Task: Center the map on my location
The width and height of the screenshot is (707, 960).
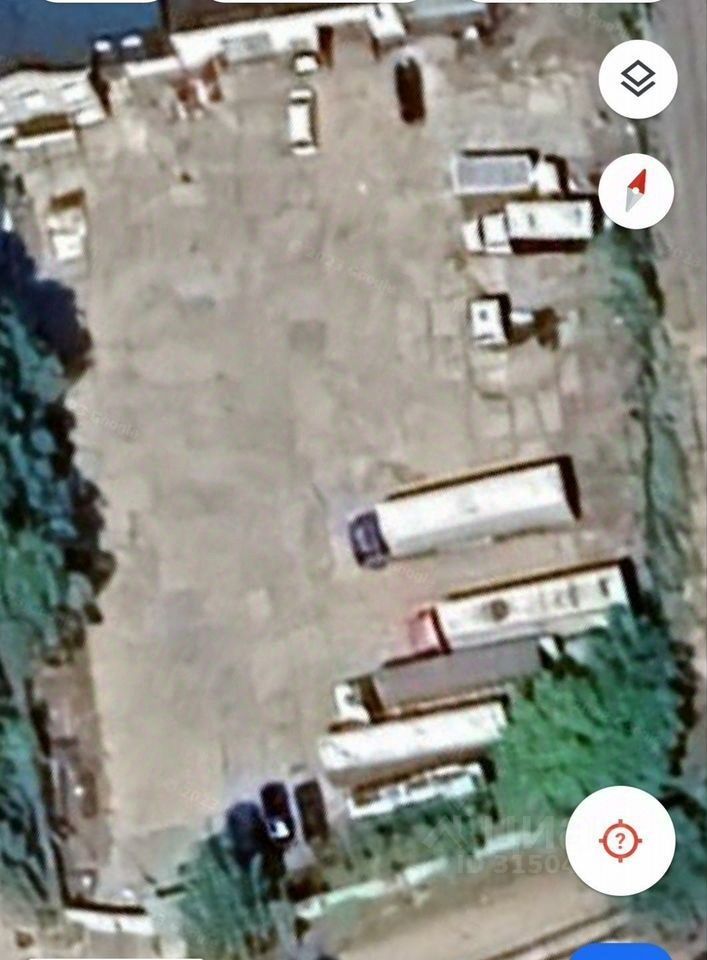Action: click(620, 840)
